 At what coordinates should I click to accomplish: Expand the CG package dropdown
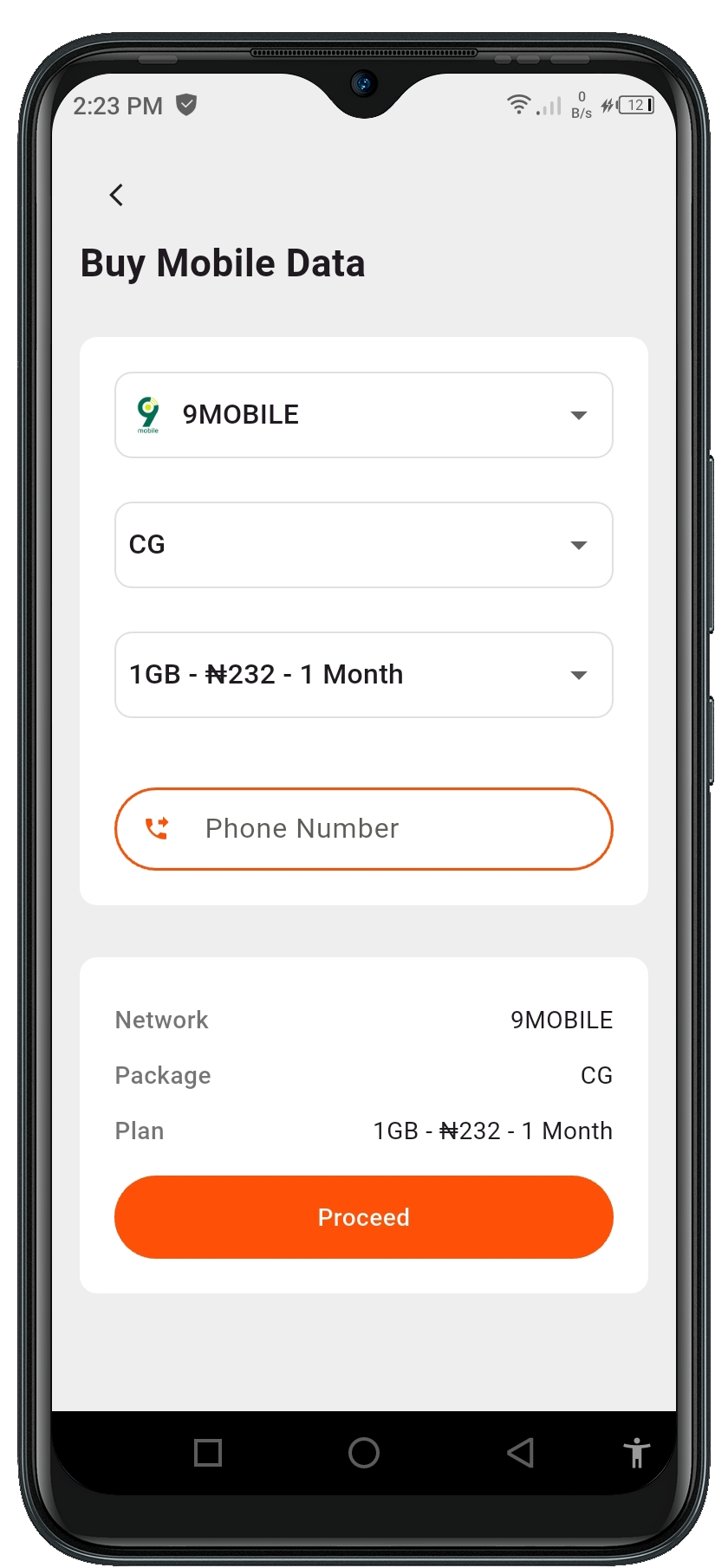coord(363,545)
